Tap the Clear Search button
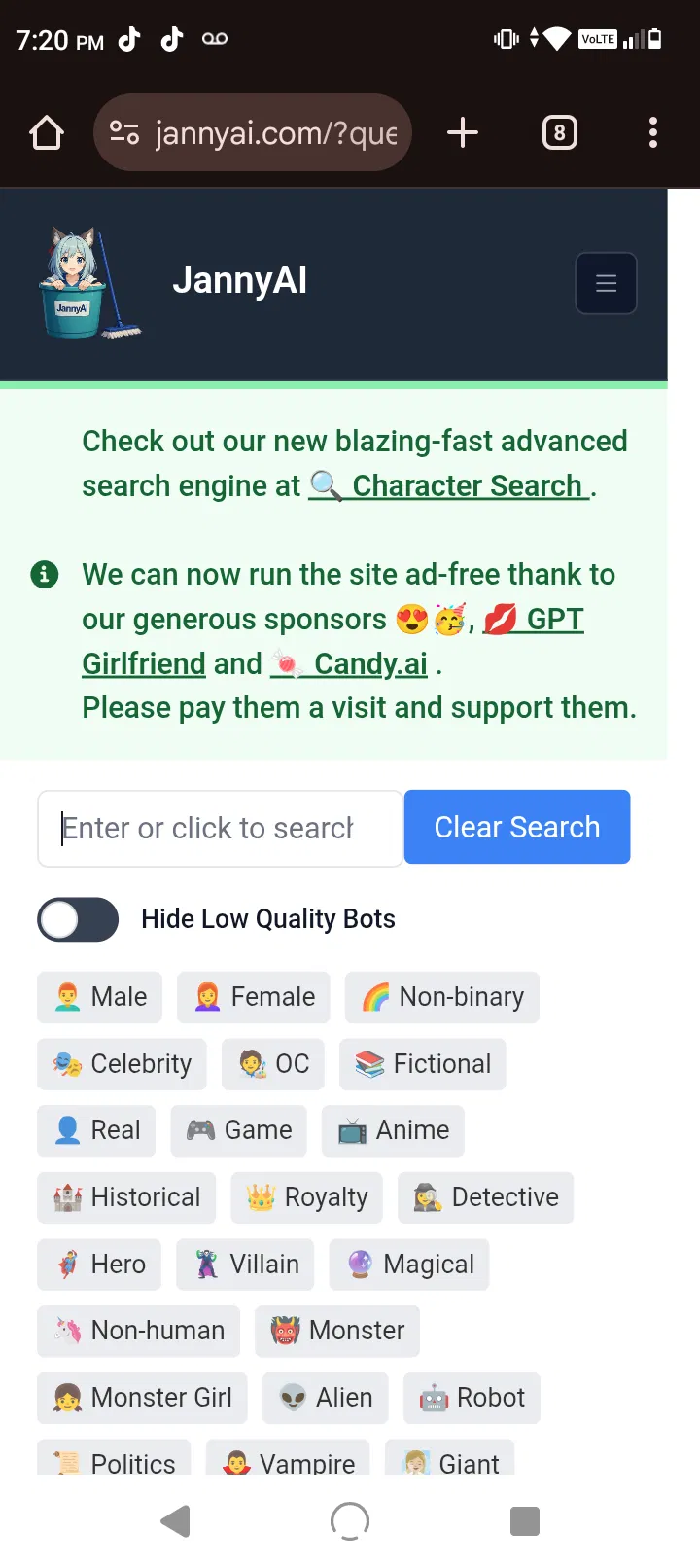The height and width of the screenshot is (1568, 700). pos(517,827)
